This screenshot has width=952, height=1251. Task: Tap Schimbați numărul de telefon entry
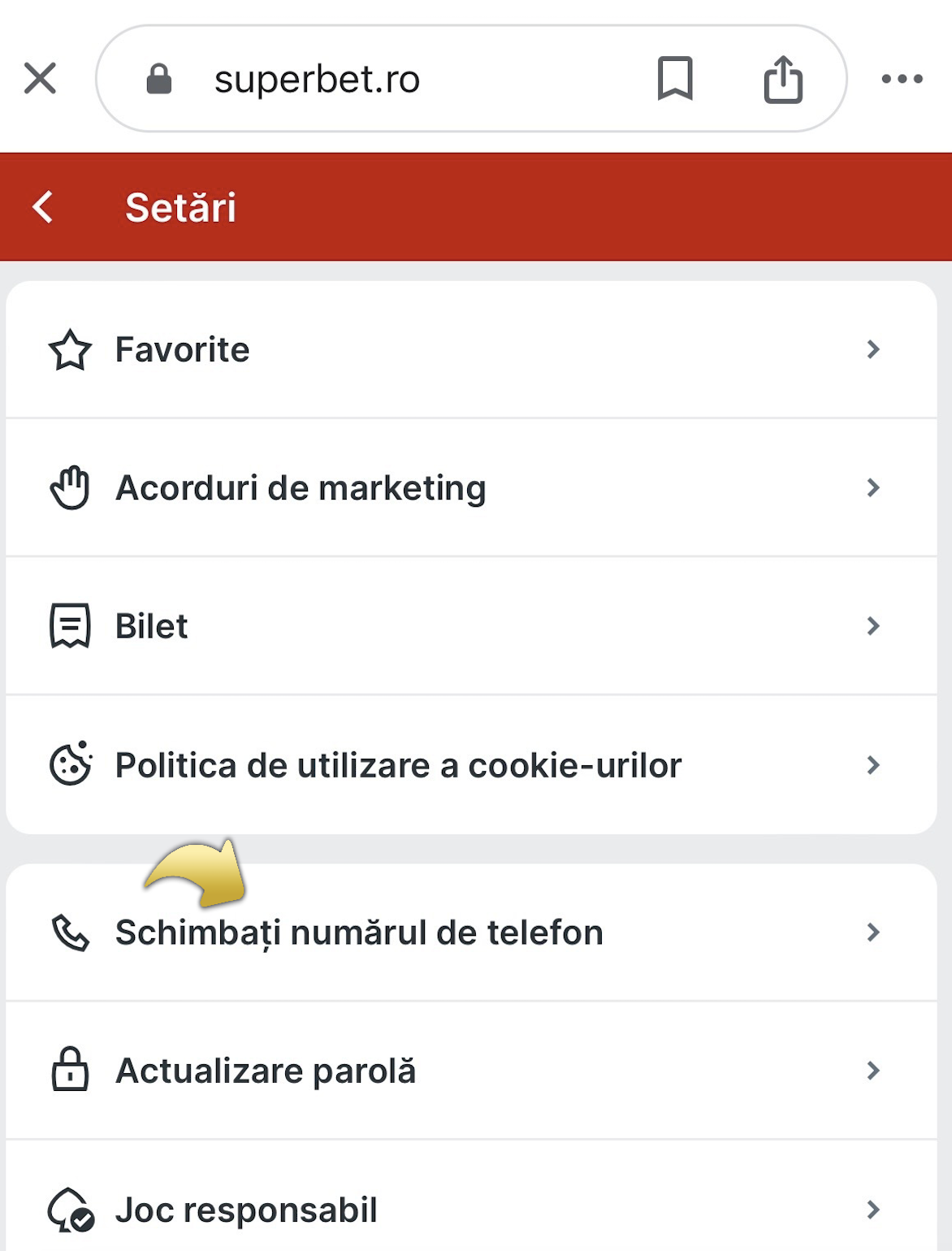pos(360,933)
